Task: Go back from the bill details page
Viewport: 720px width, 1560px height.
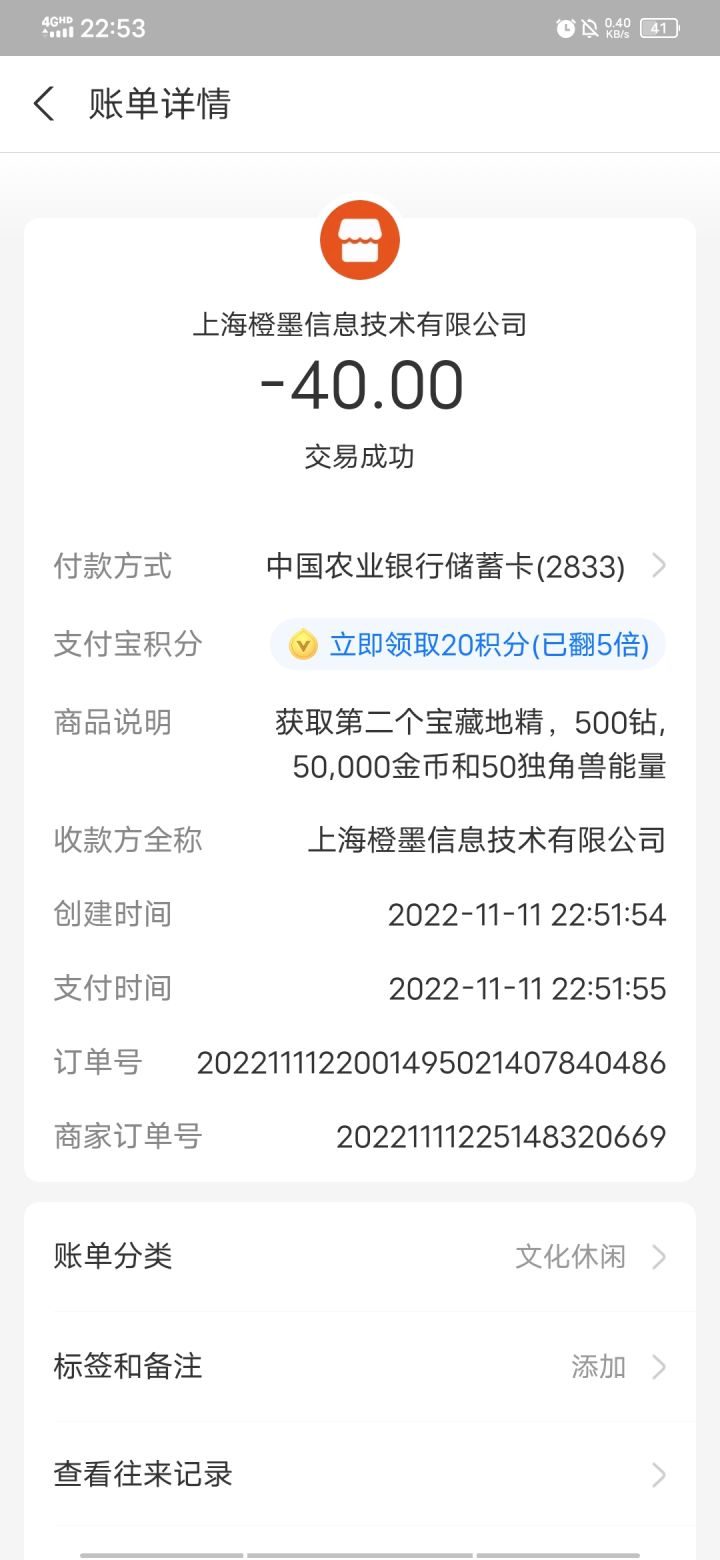Action: pos(44,104)
